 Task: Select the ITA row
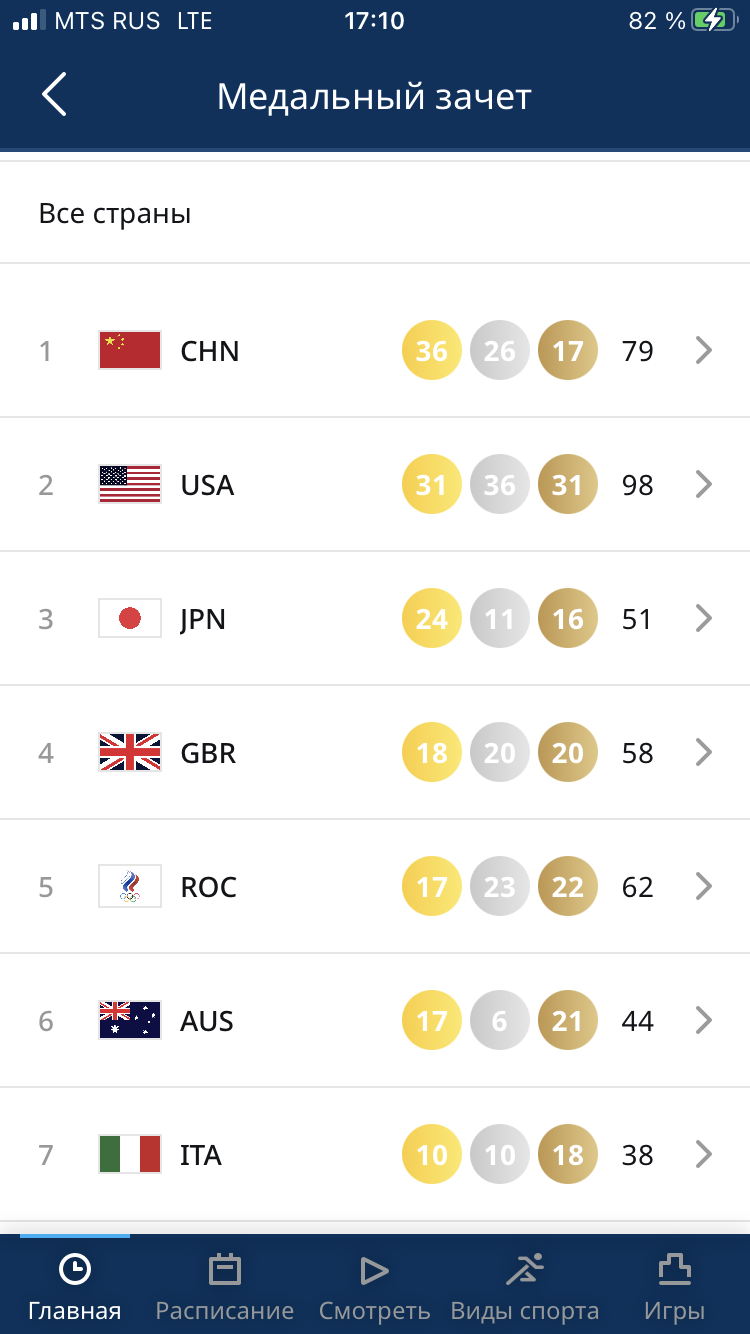coord(375,1155)
